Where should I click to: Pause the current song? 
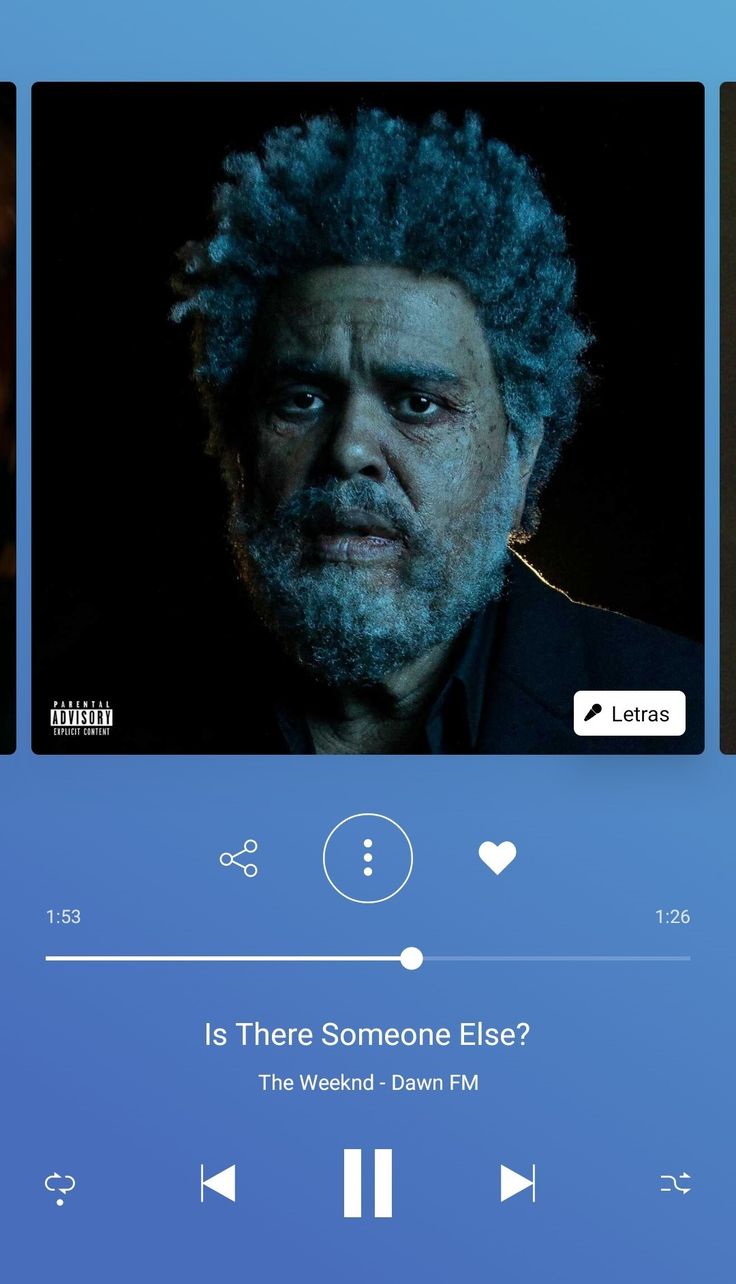click(x=368, y=1182)
